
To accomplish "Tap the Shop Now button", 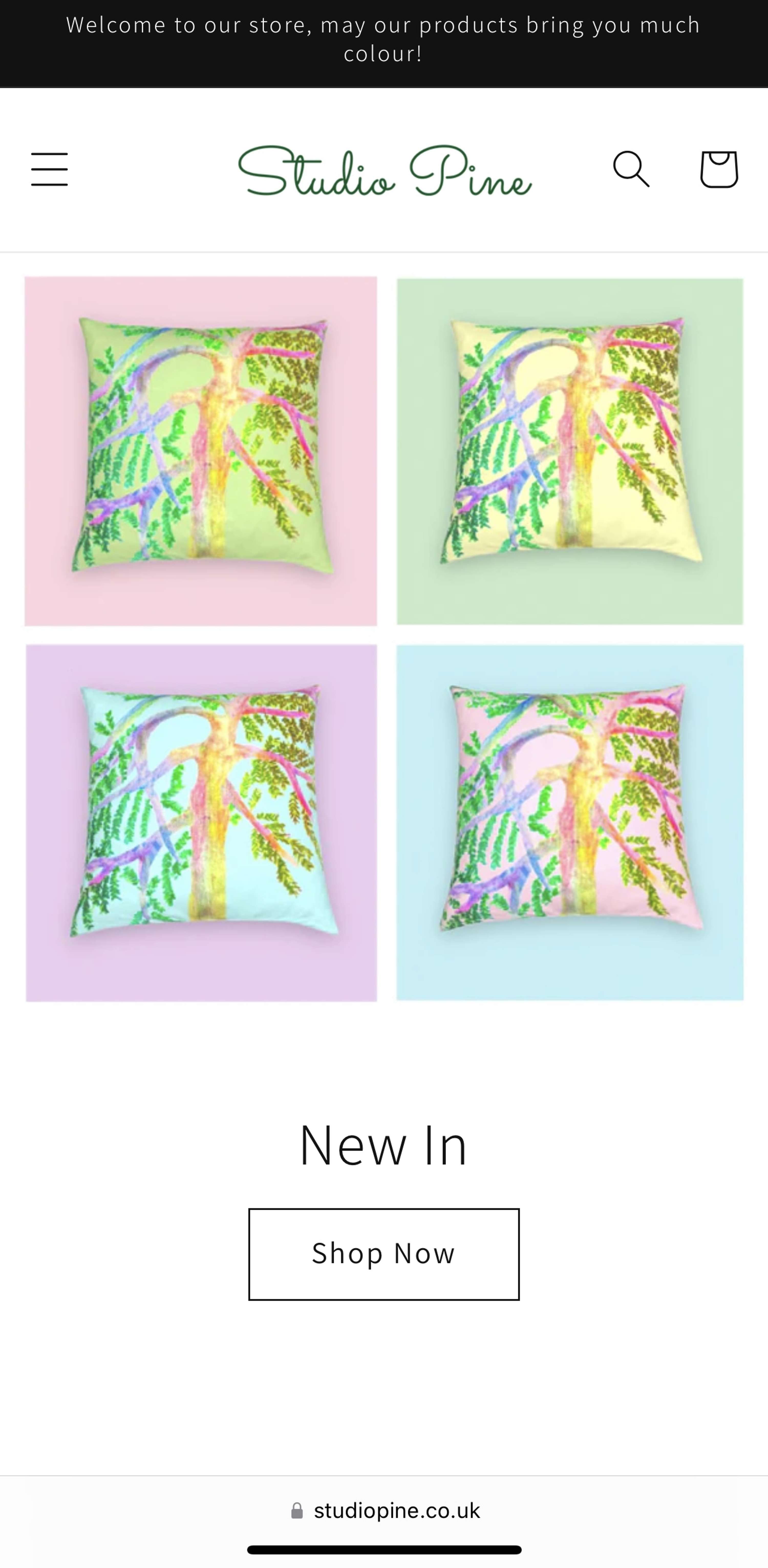I will (383, 1254).
